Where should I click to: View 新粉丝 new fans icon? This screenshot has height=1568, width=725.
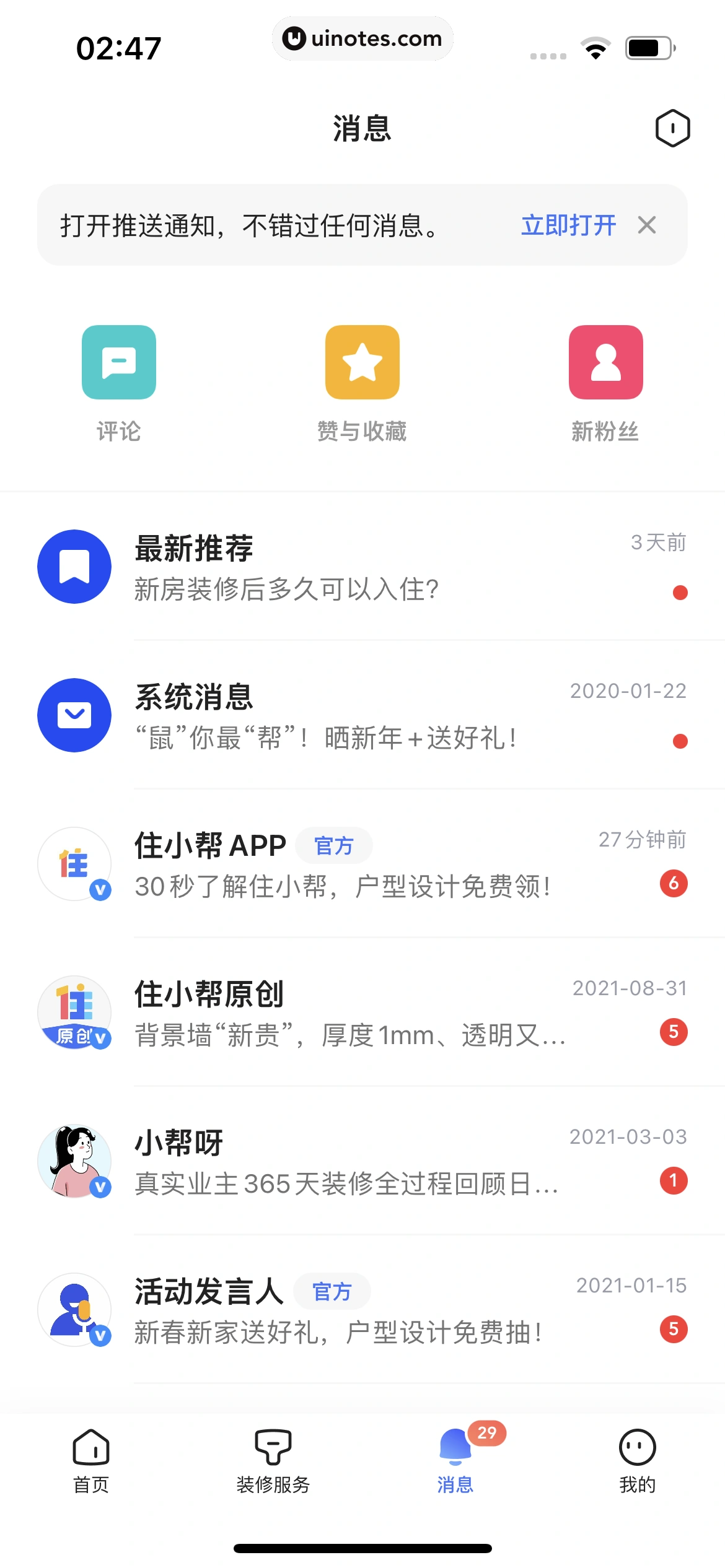click(605, 362)
